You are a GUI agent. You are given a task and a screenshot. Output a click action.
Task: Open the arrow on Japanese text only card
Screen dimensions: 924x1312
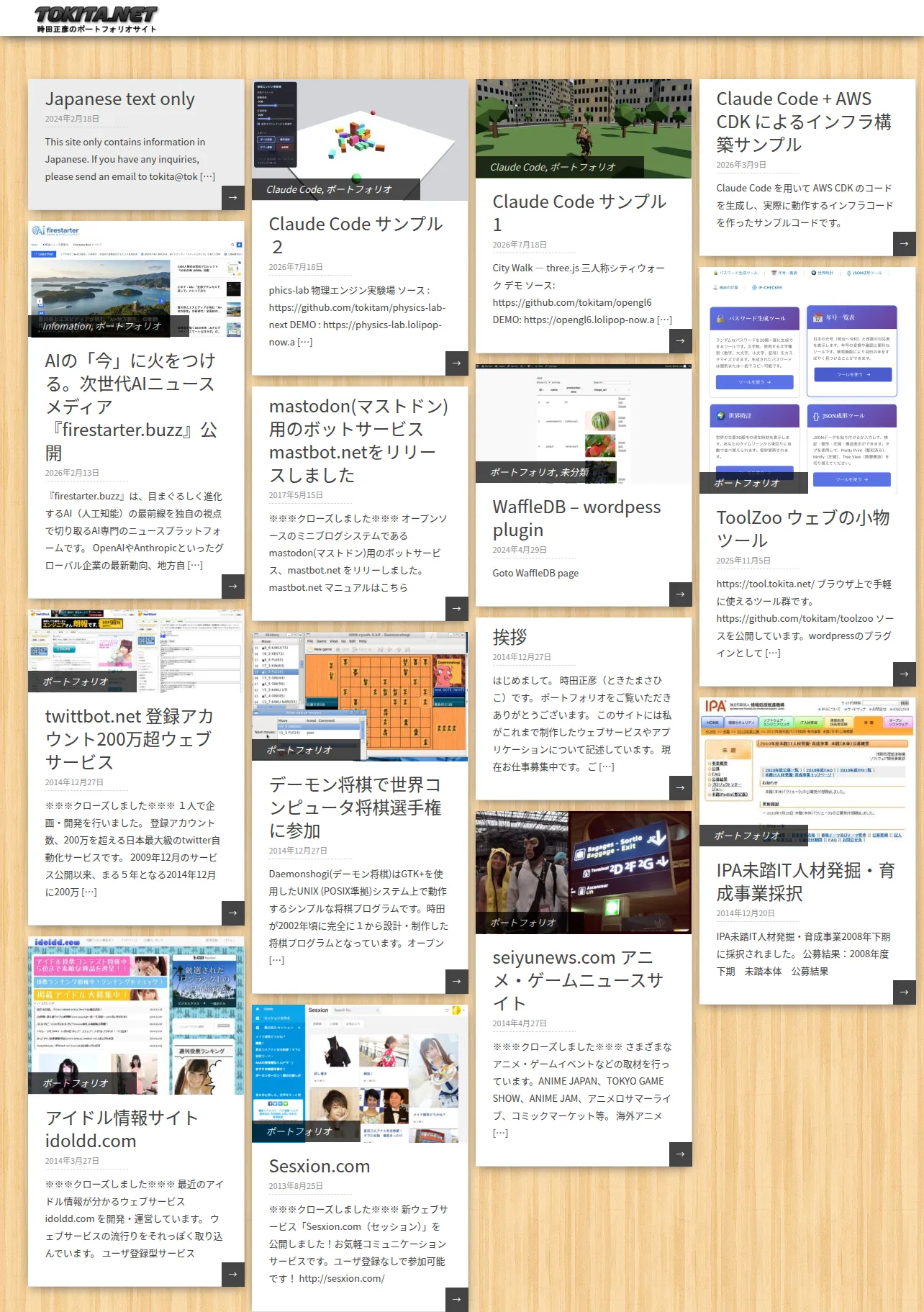[x=232, y=197]
